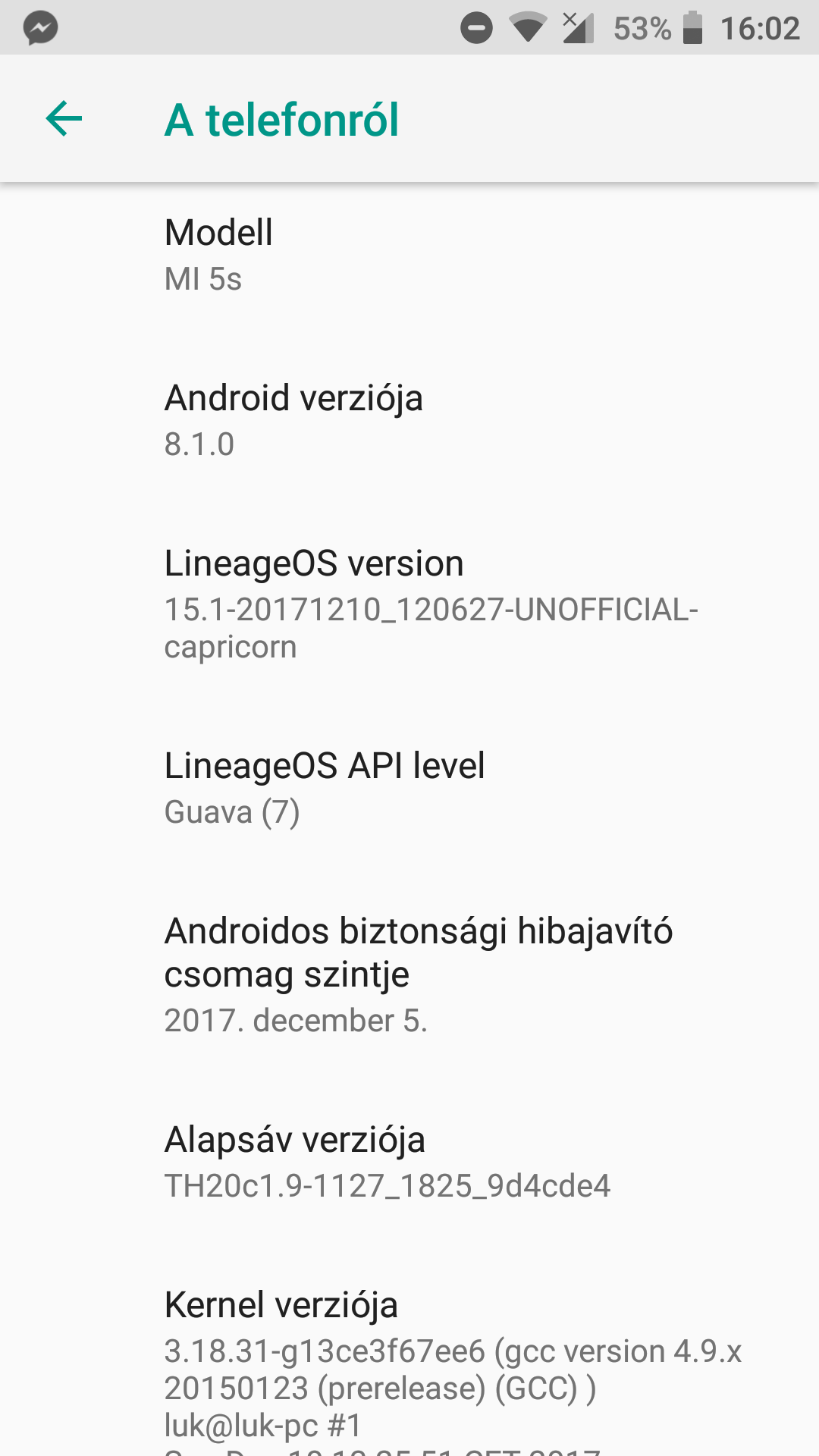
Task: Open Androidos biztonsági hibajavító csomag szintje
Action: (x=409, y=974)
